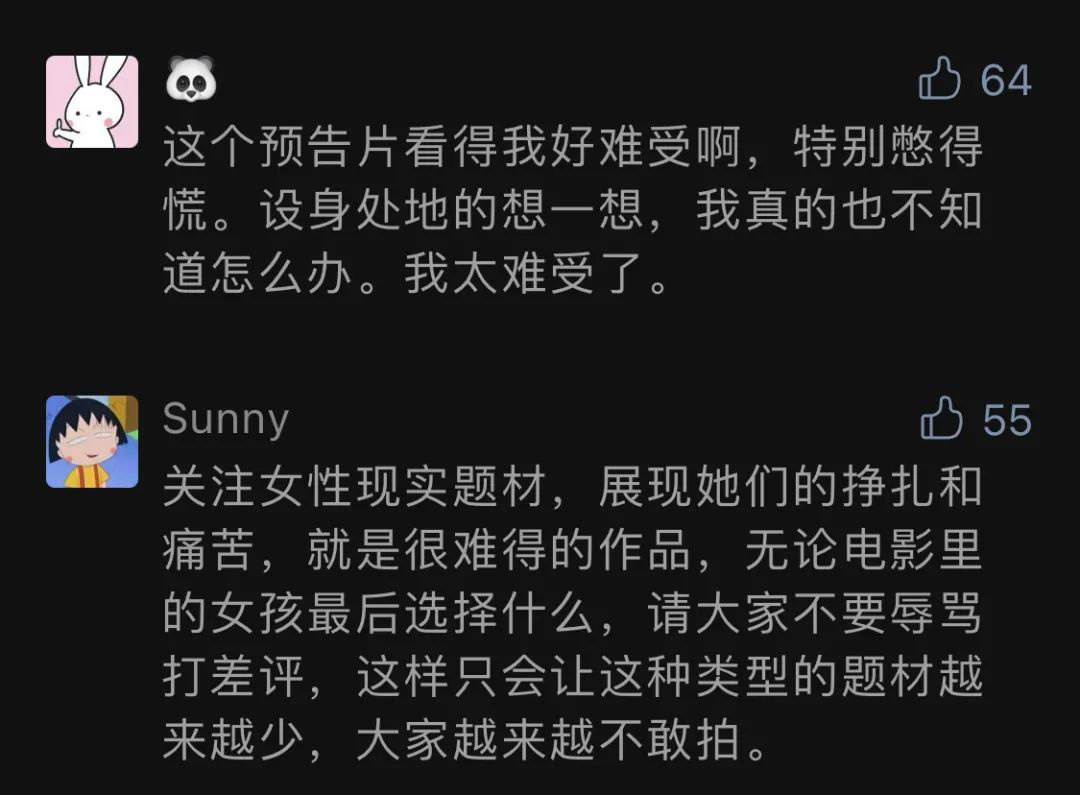
Task: Tap the panda emoji username
Action: click(190, 80)
